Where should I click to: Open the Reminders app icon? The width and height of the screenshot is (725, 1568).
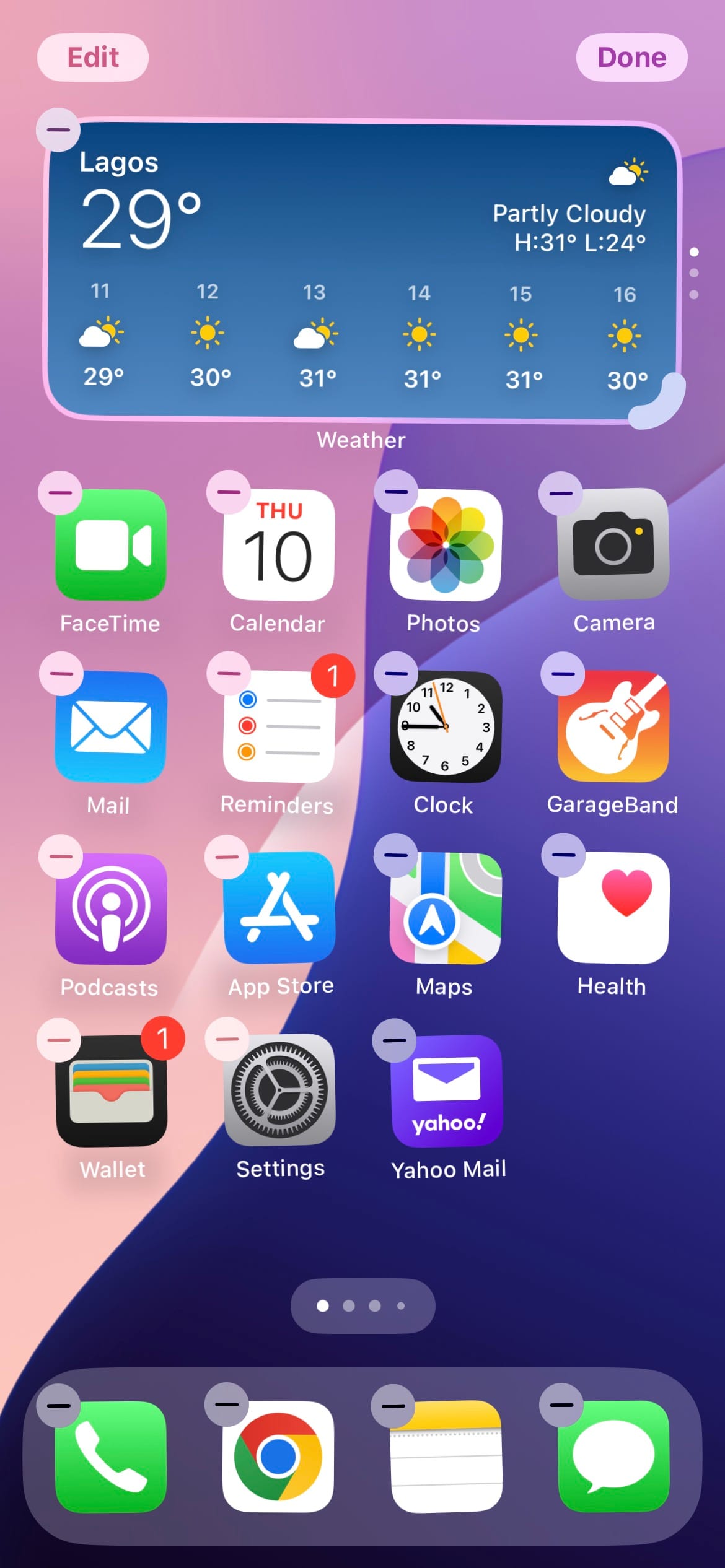click(279, 727)
